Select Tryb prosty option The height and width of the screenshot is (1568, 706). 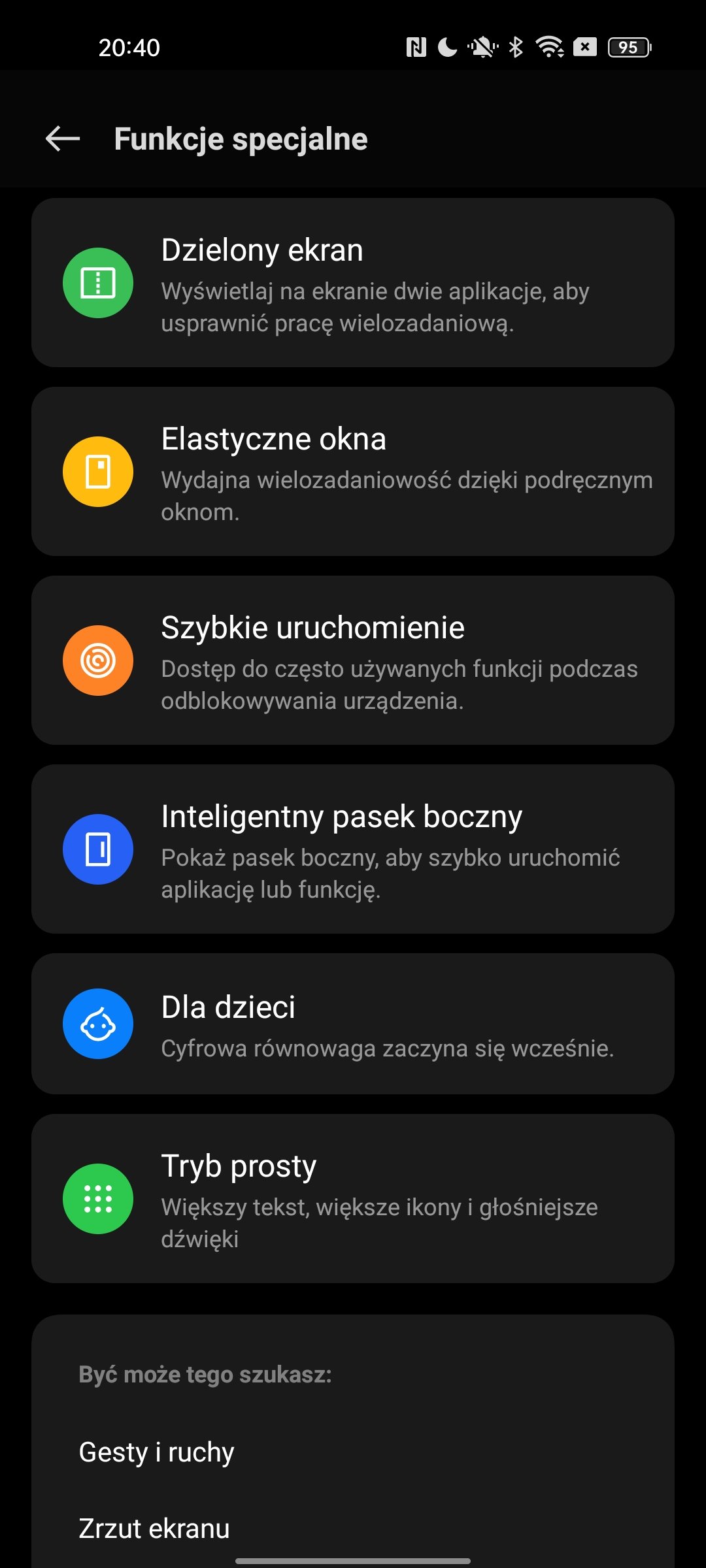[x=353, y=1198]
